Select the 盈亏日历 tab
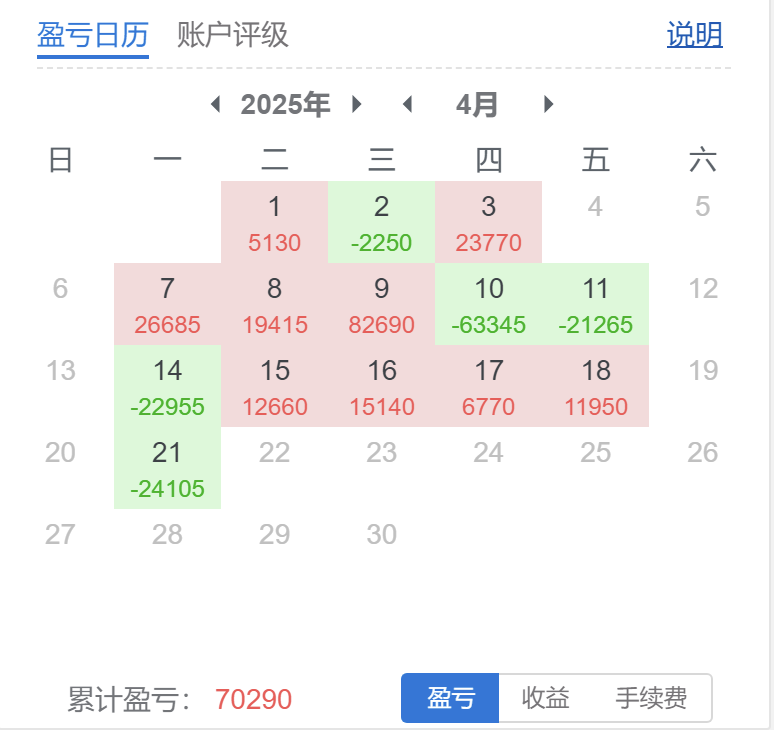774x730 pixels. pos(92,36)
